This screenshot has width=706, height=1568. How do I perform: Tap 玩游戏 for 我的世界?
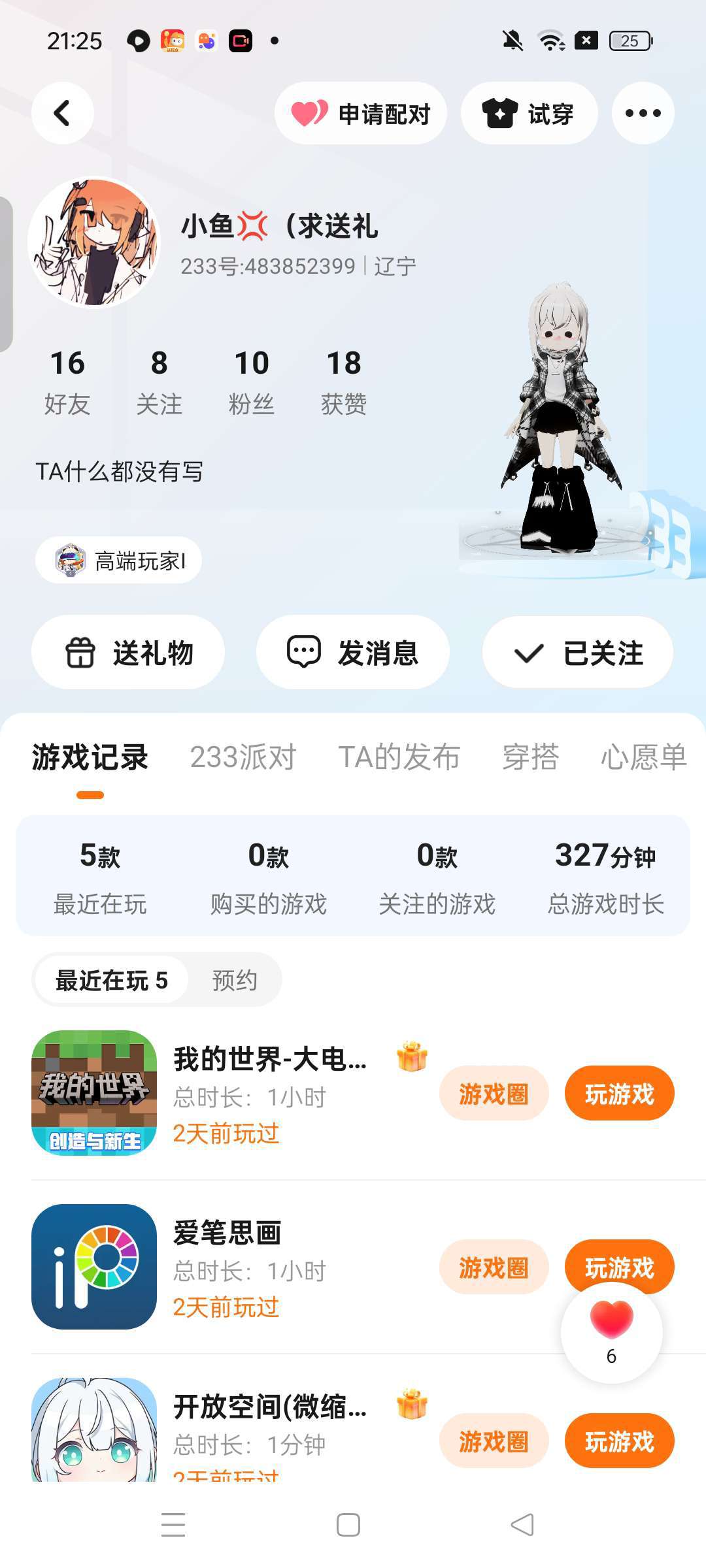[619, 1093]
